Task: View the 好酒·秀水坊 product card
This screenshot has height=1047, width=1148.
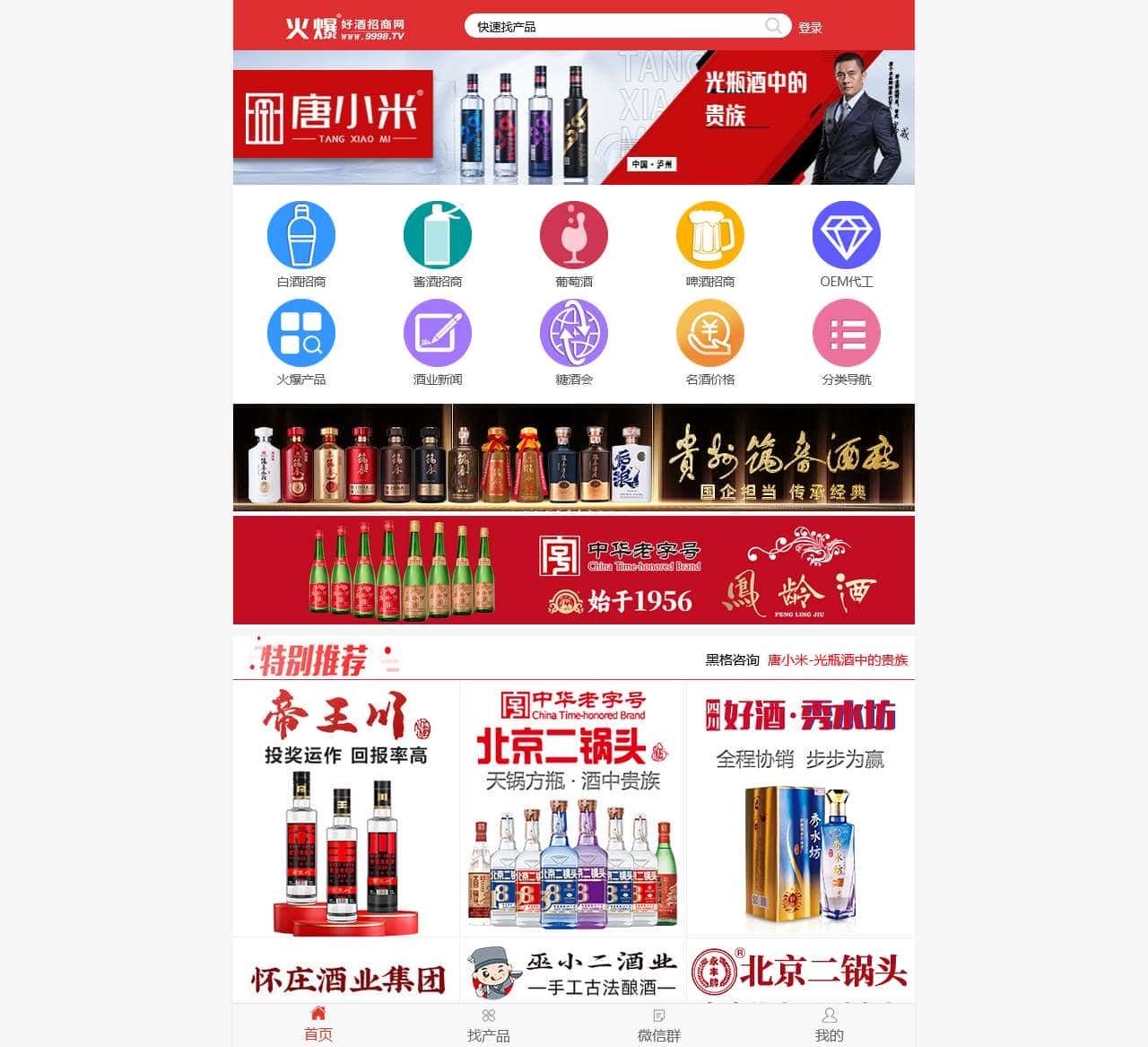Action: click(x=800, y=808)
